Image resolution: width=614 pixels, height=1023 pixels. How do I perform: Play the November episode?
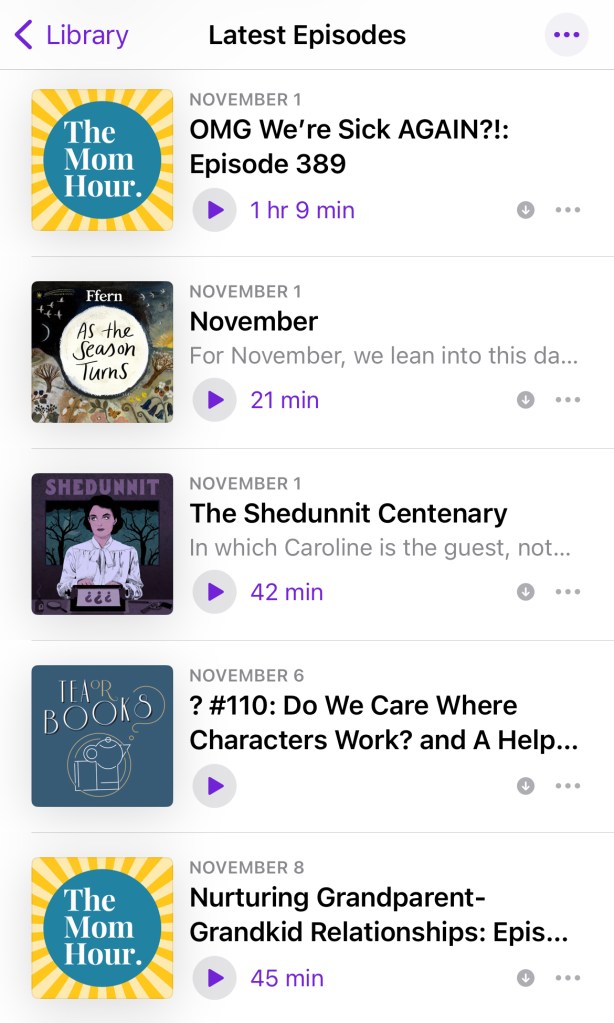pos(214,400)
